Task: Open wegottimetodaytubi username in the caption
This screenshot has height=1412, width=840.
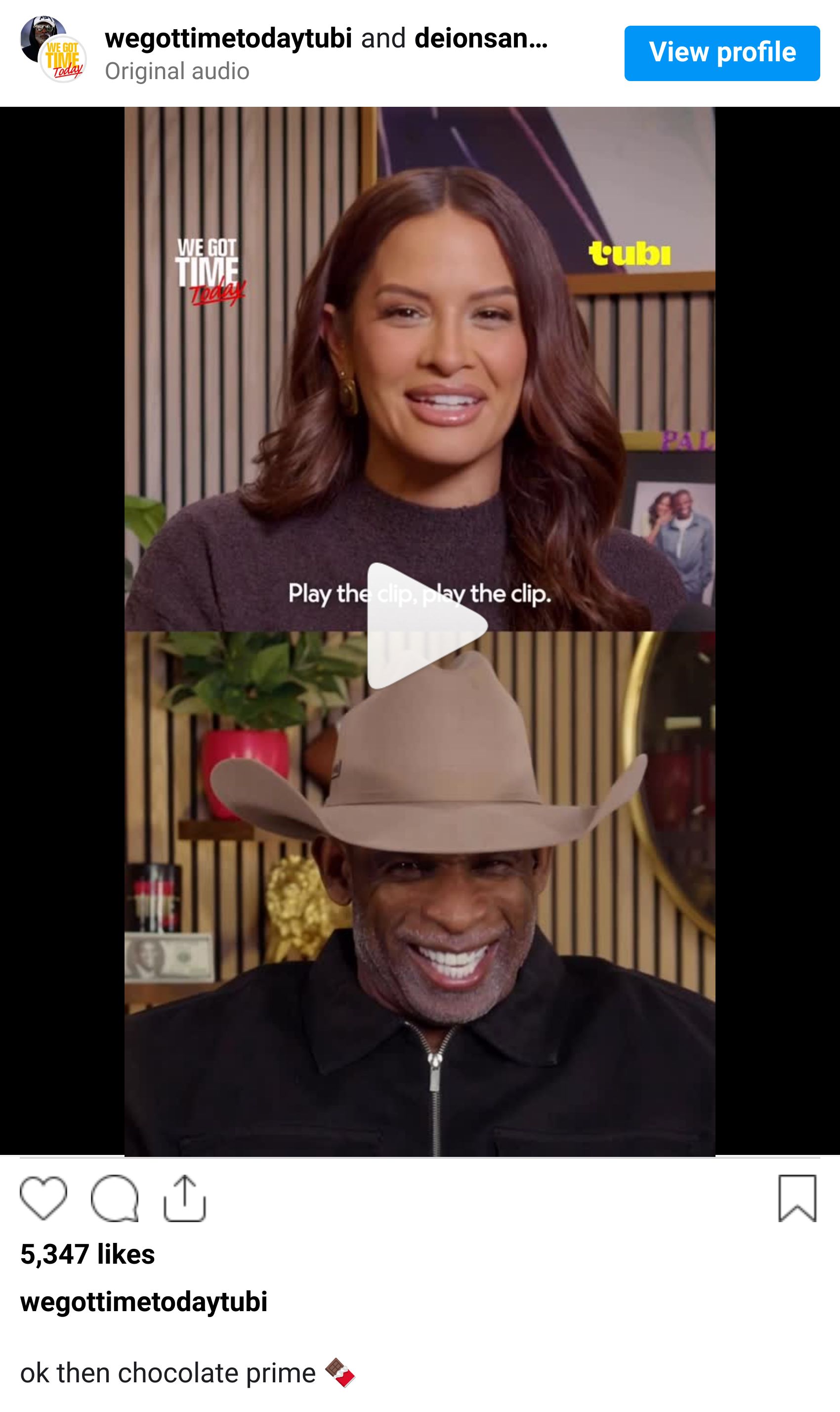Action: (x=144, y=1302)
